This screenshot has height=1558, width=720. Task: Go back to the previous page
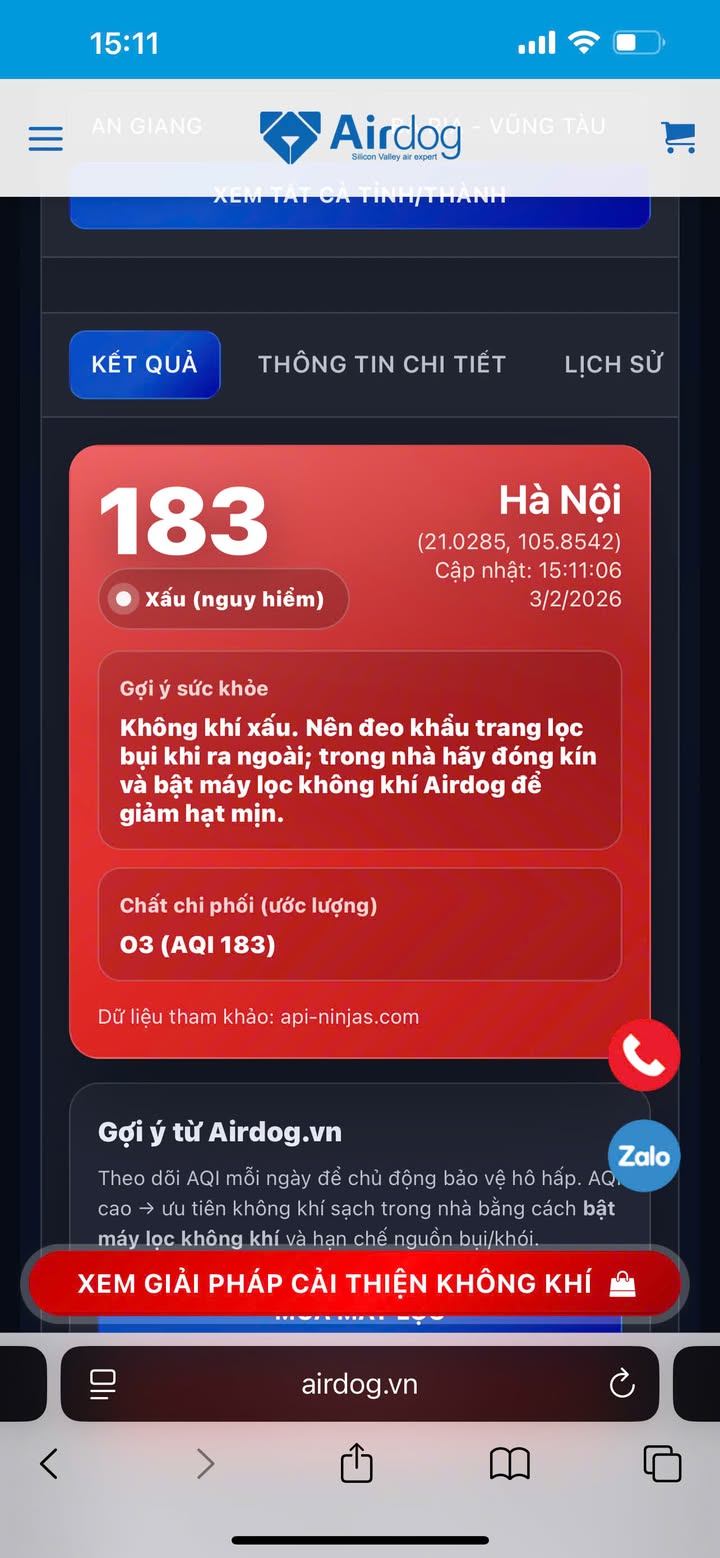pyautogui.click(x=48, y=1464)
